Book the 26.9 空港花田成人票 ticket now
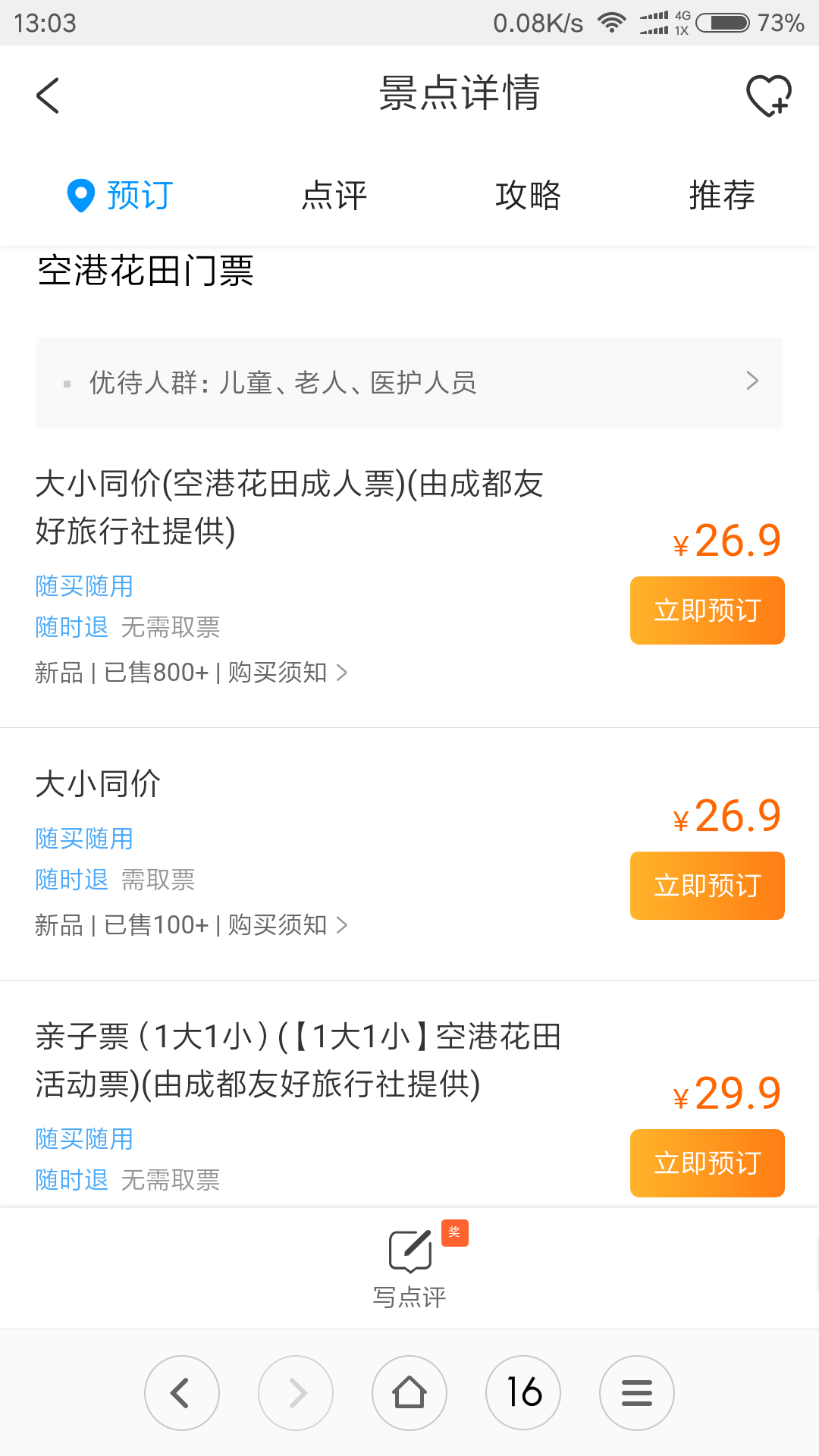 click(707, 610)
